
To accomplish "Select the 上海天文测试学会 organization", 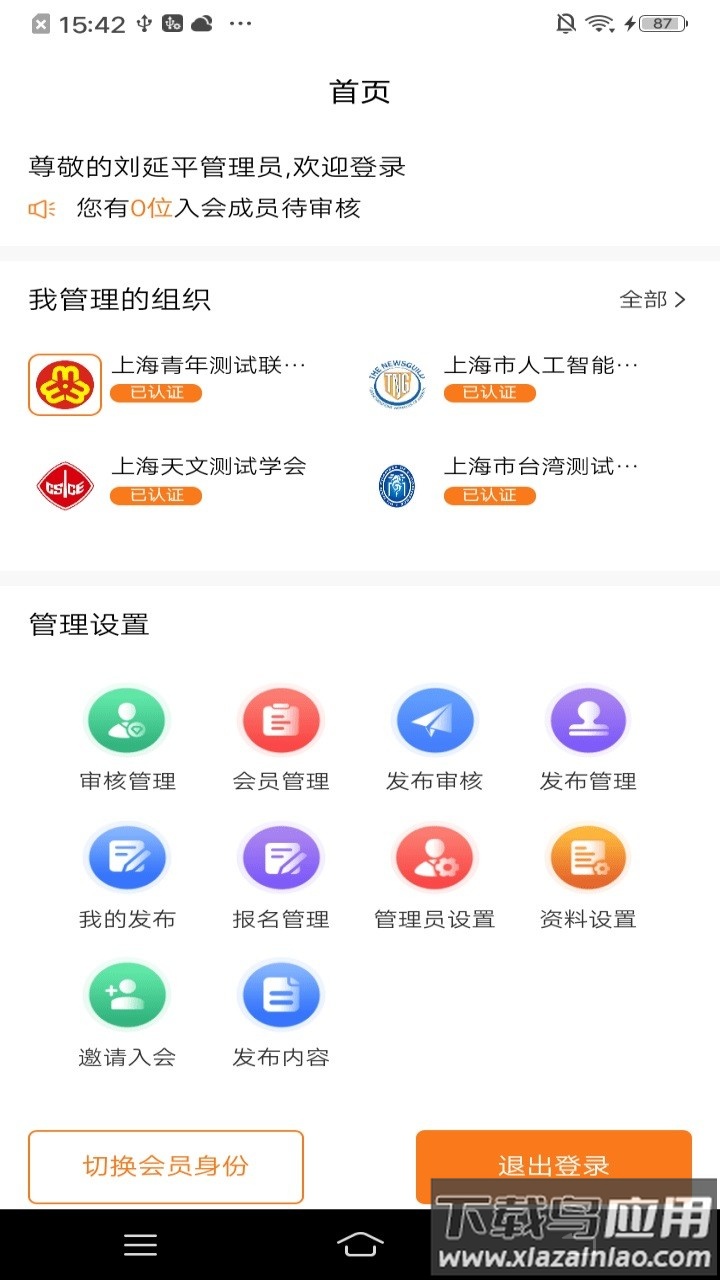I will pos(206,465).
